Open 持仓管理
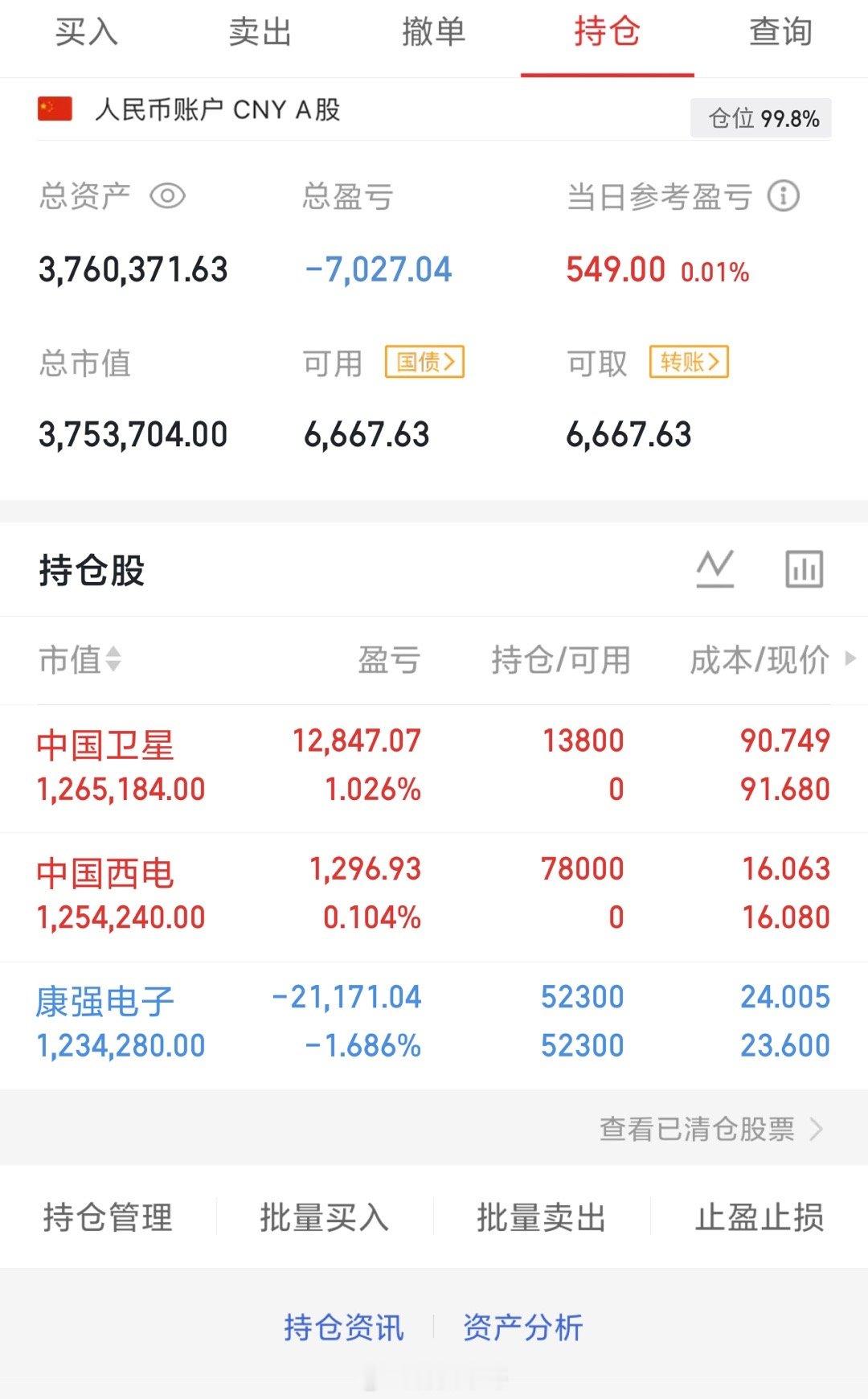Viewport: 868px width, 1399px height. [108, 1219]
